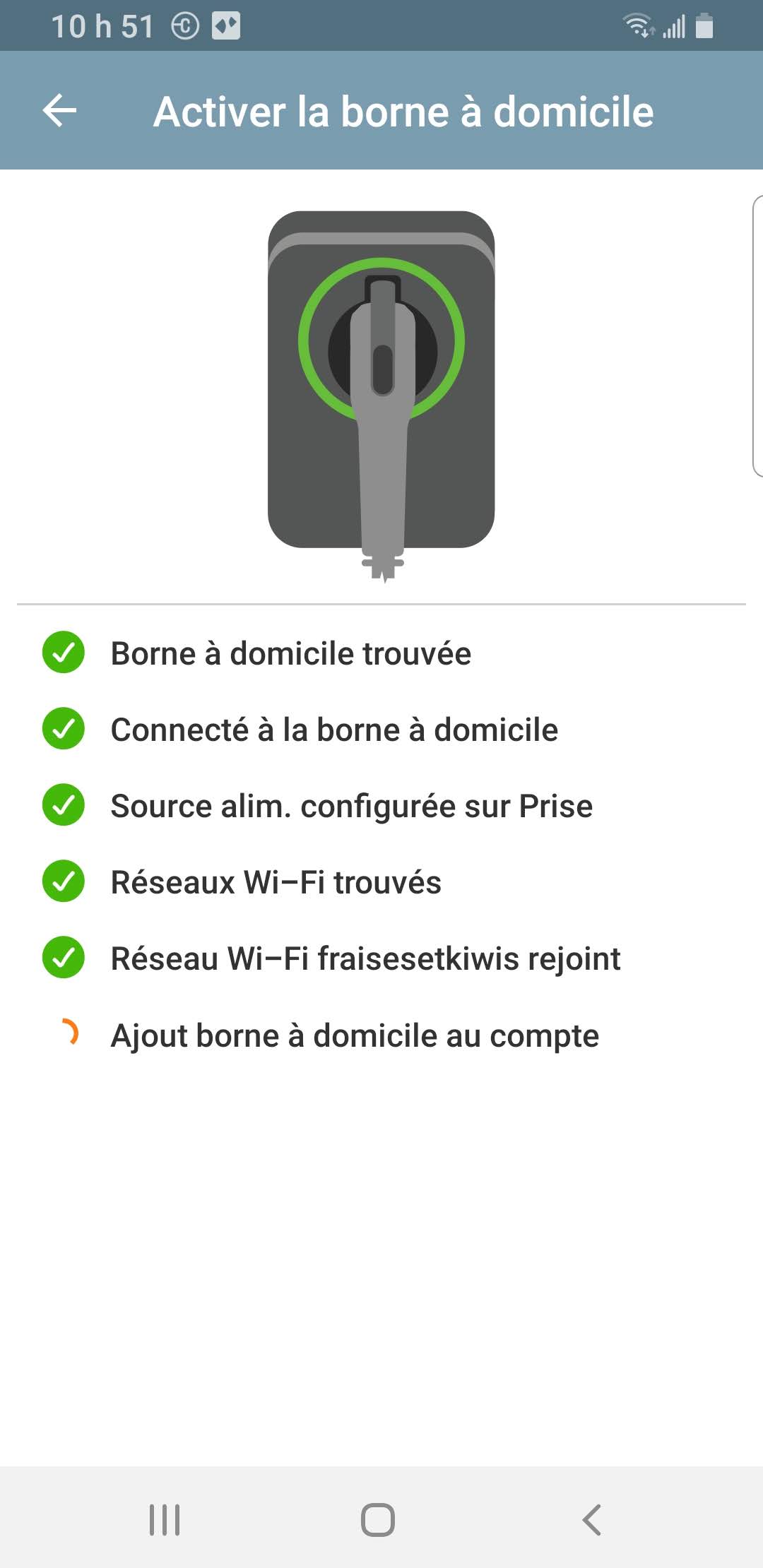This screenshot has width=763, height=1568.
Task: Tap the system back button
Action: coord(591,1519)
